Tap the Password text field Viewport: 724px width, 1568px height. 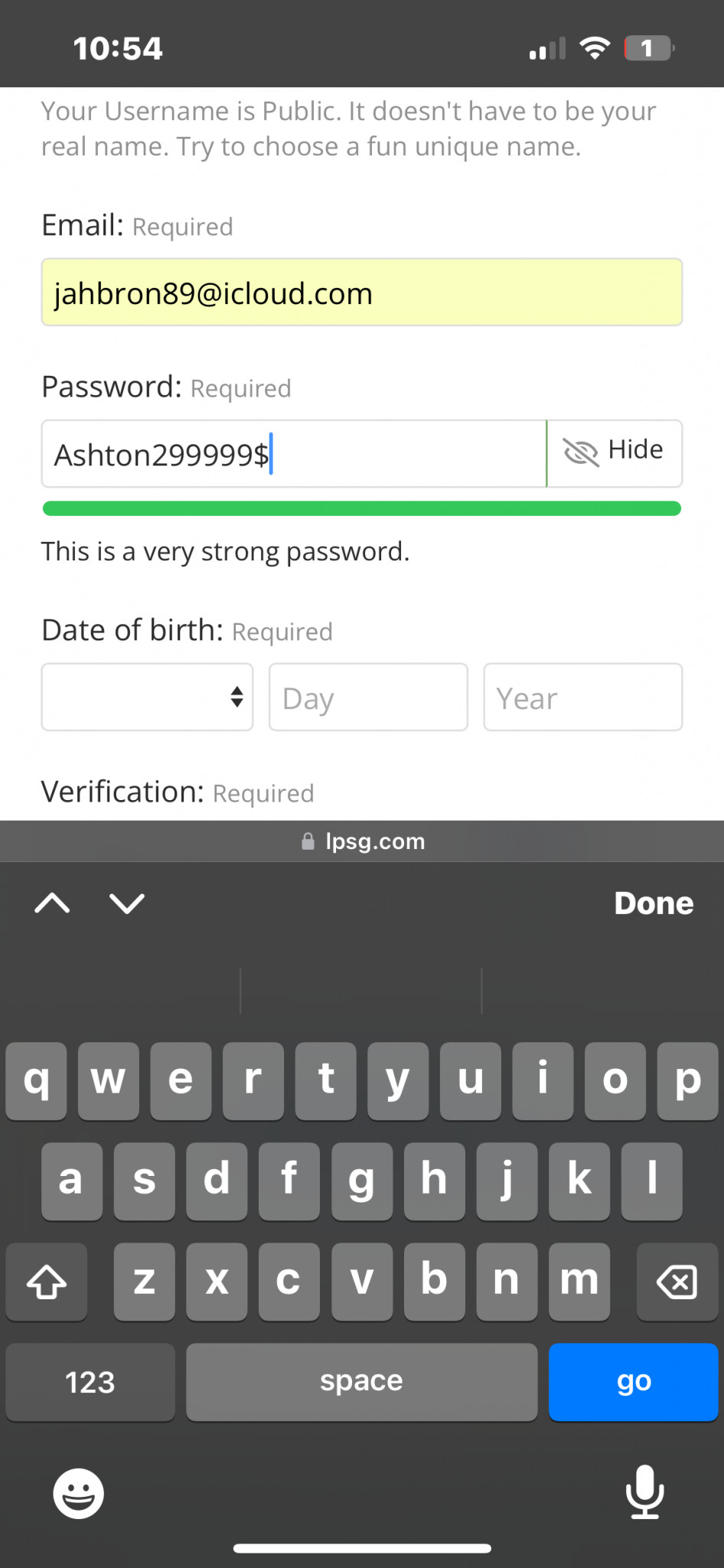point(294,454)
